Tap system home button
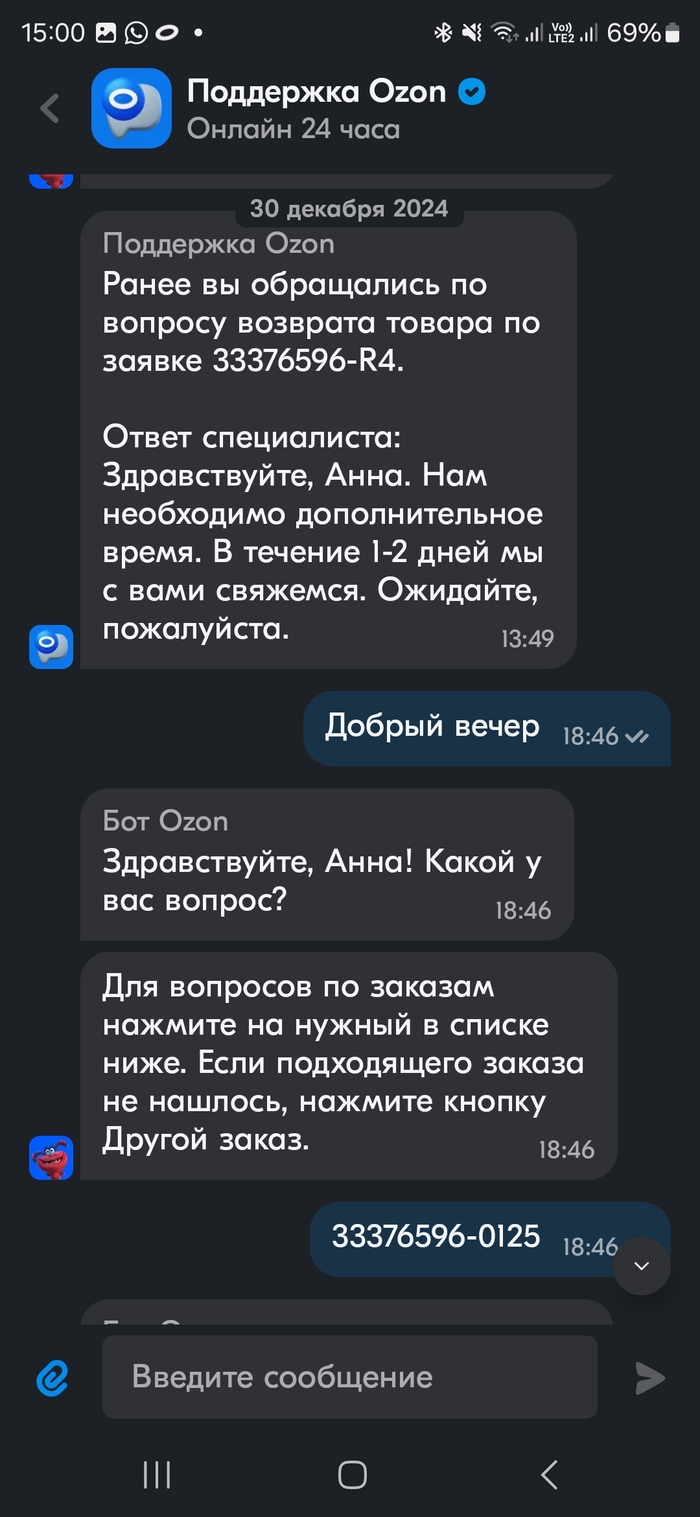 coord(352,1474)
